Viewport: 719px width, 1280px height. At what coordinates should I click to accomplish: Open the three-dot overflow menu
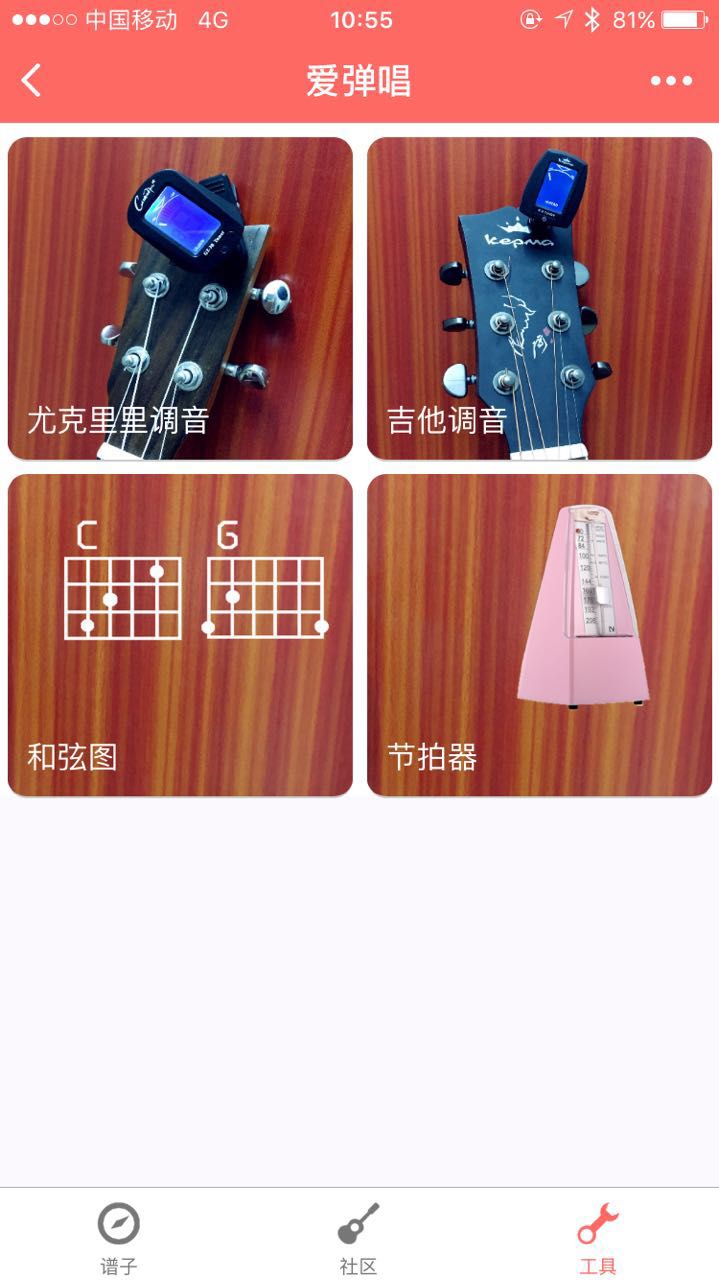coord(671,81)
